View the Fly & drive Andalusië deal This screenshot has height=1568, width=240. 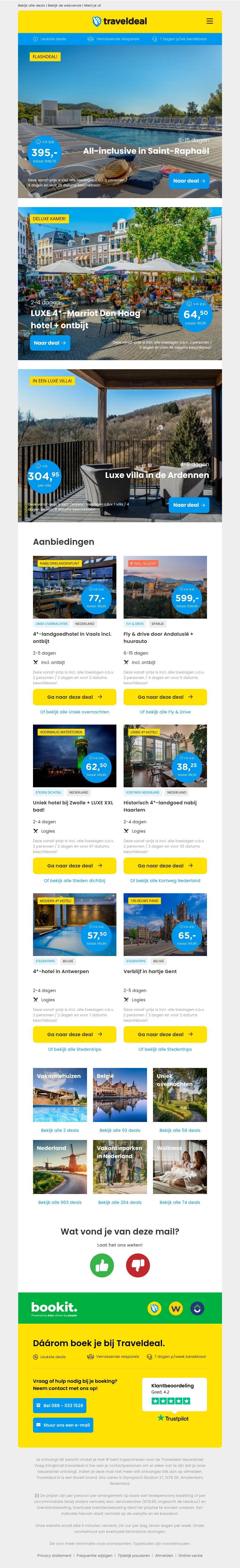(165, 697)
